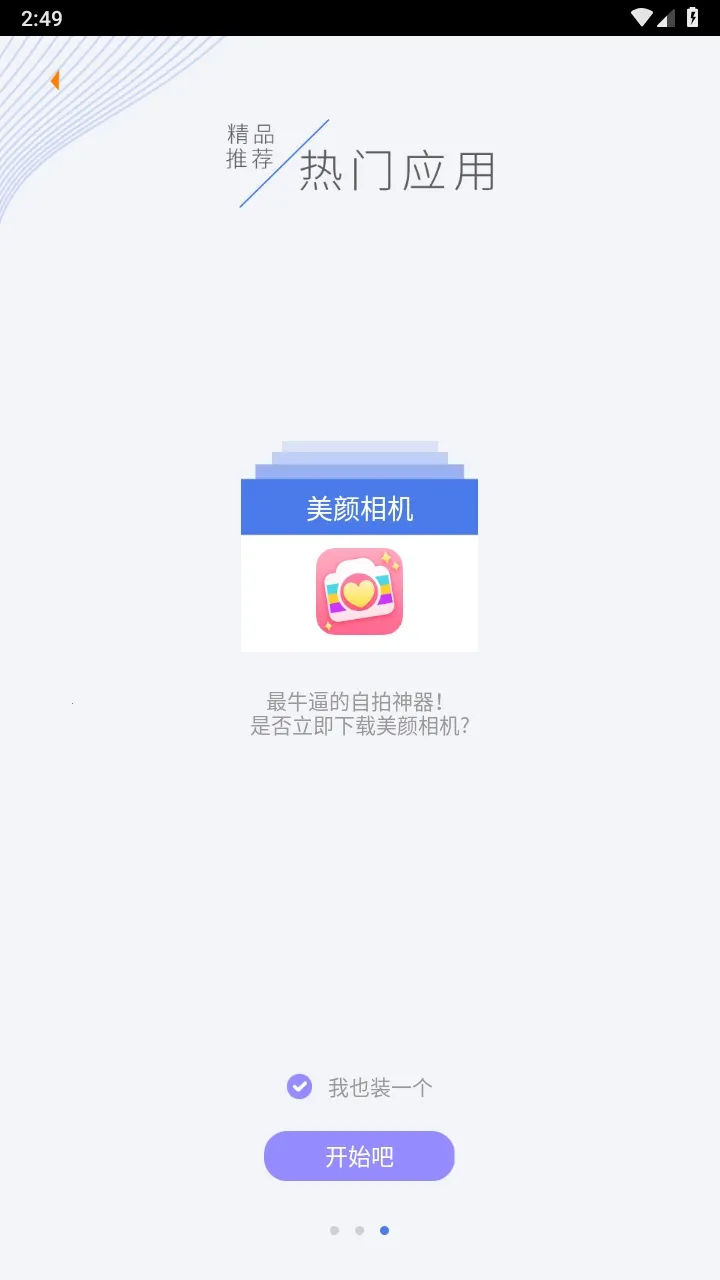Open the 美颜相机 app card
This screenshot has width=720, height=1280.
pyautogui.click(x=359, y=566)
